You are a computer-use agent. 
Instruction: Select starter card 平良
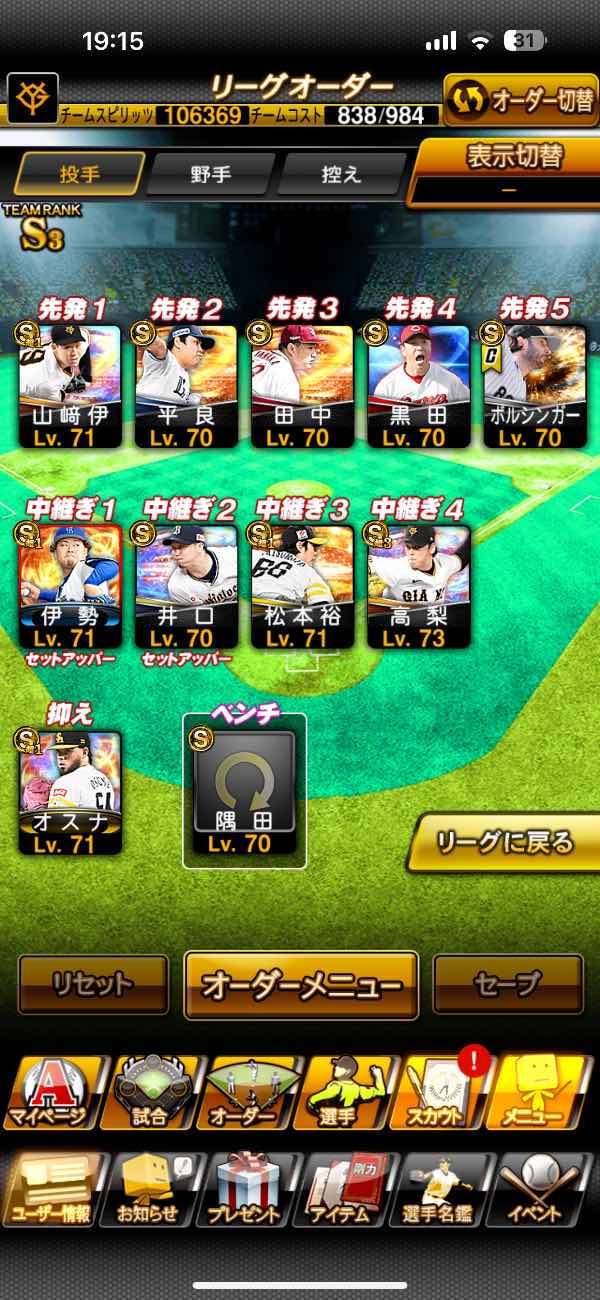coord(186,385)
